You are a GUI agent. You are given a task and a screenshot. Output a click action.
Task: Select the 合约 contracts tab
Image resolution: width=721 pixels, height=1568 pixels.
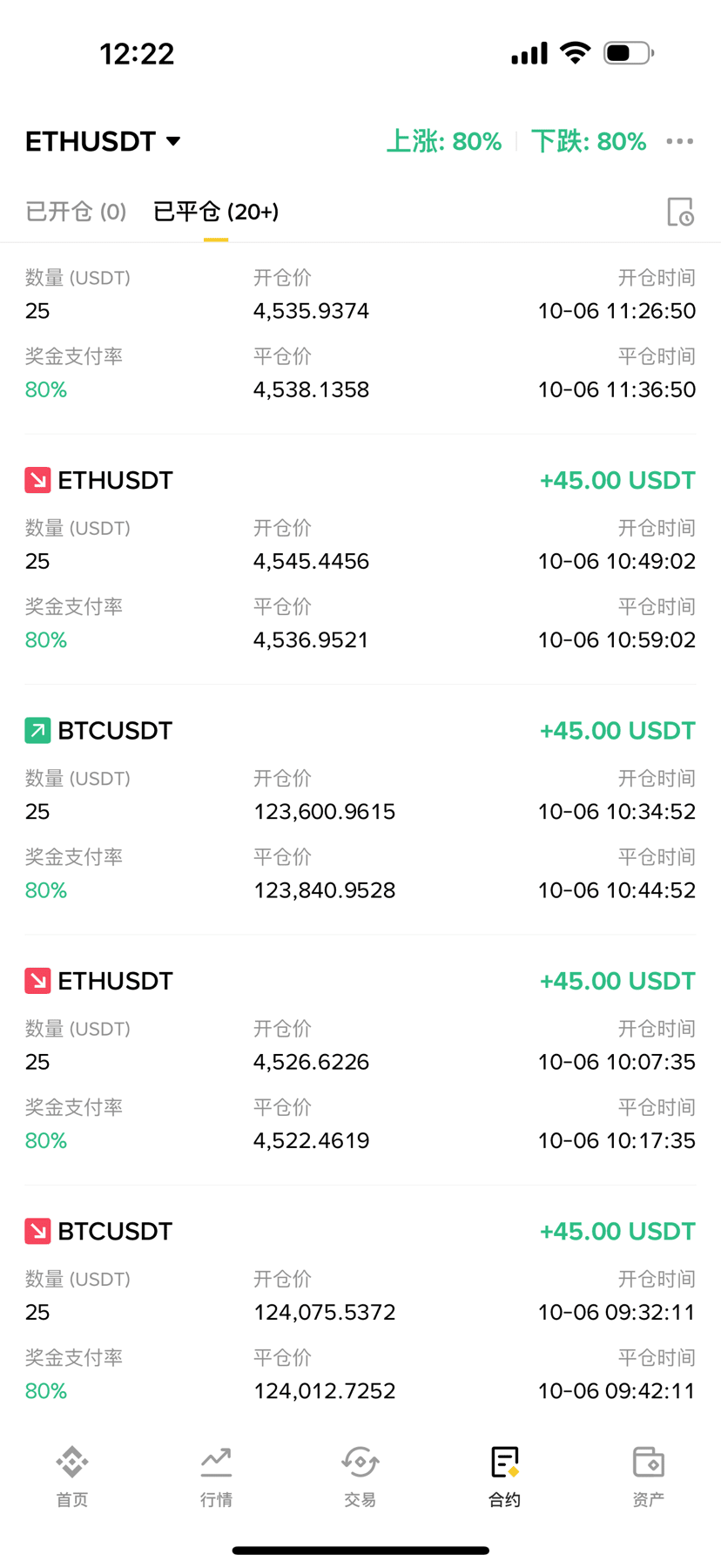pyautogui.click(x=504, y=1476)
